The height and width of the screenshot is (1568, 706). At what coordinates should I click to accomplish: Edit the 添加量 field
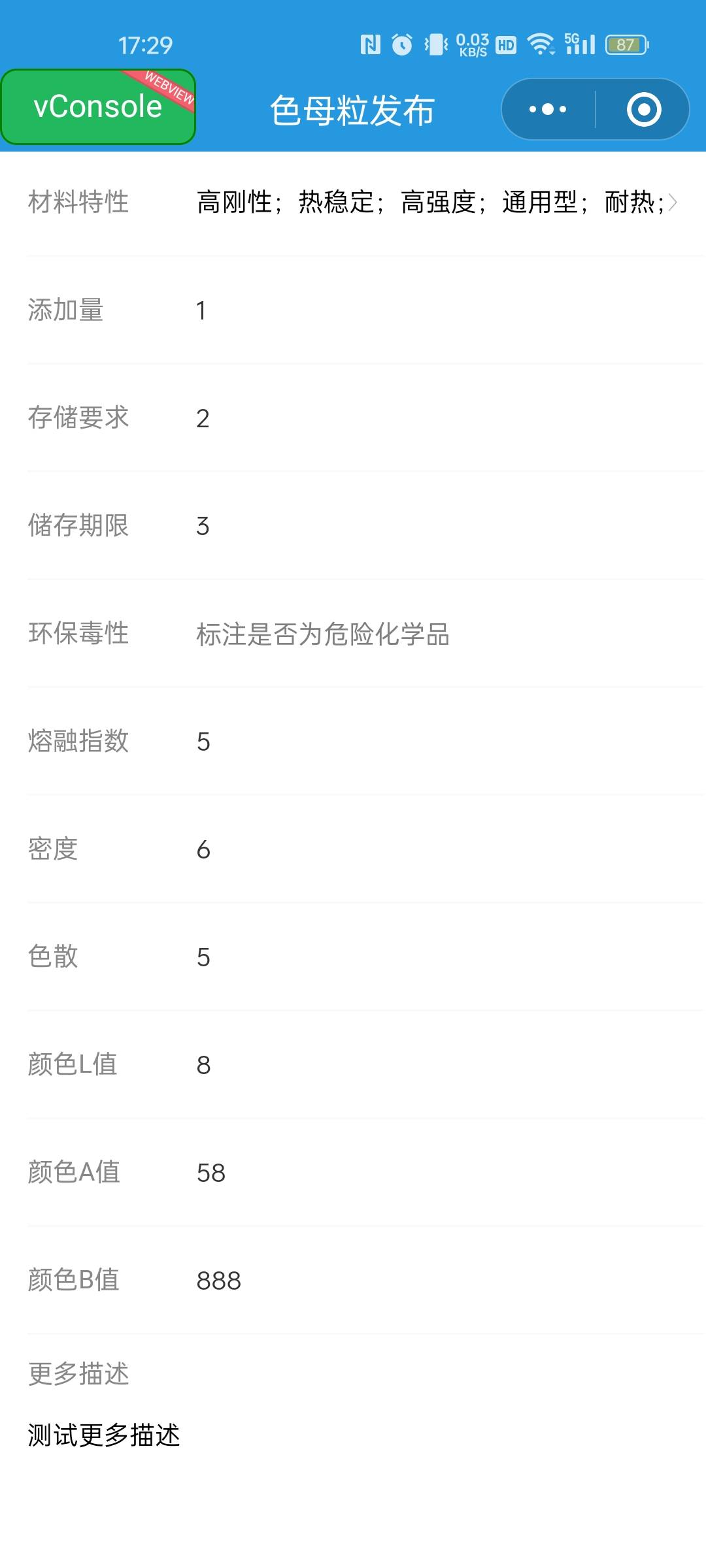click(431, 310)
